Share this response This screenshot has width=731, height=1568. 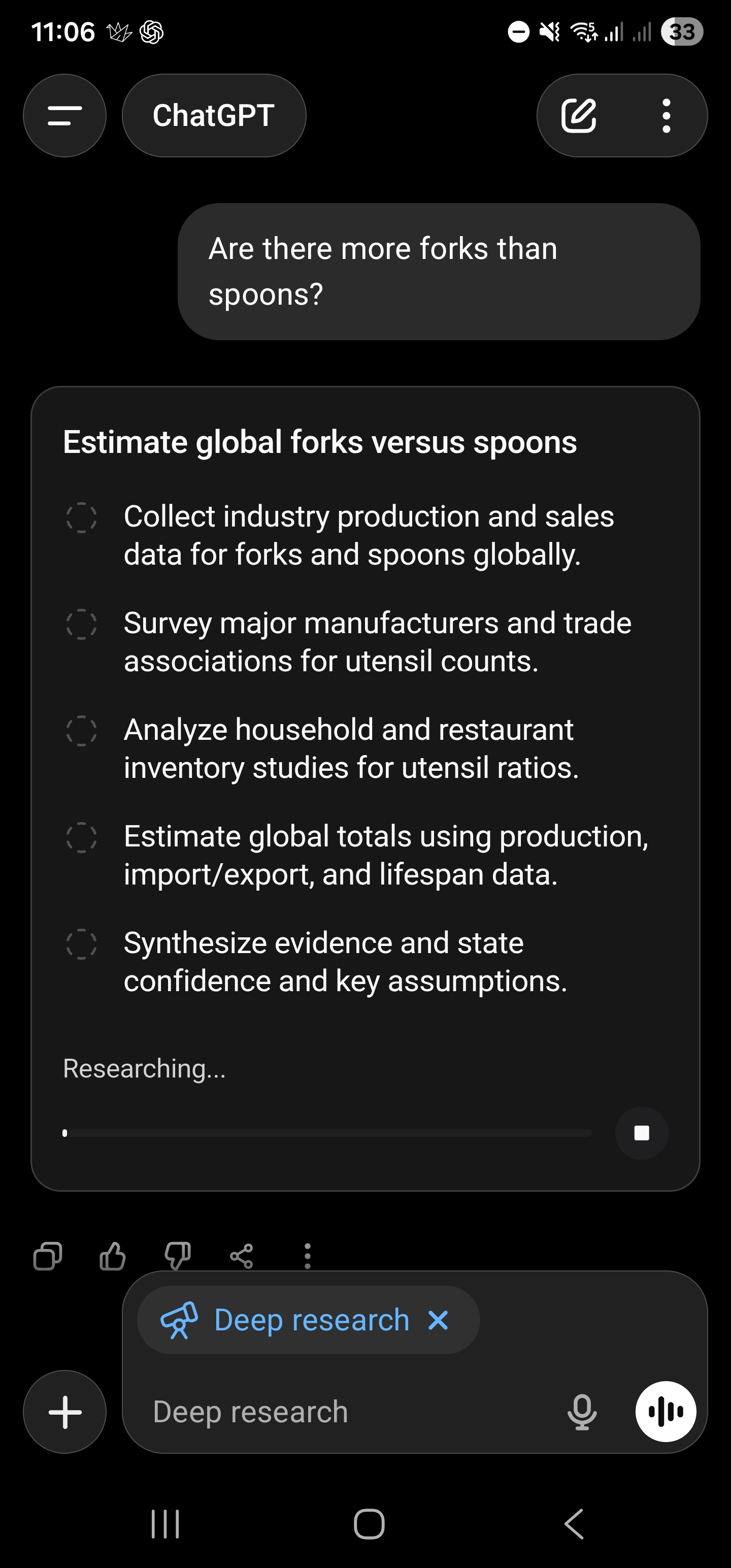point(242,1256)
